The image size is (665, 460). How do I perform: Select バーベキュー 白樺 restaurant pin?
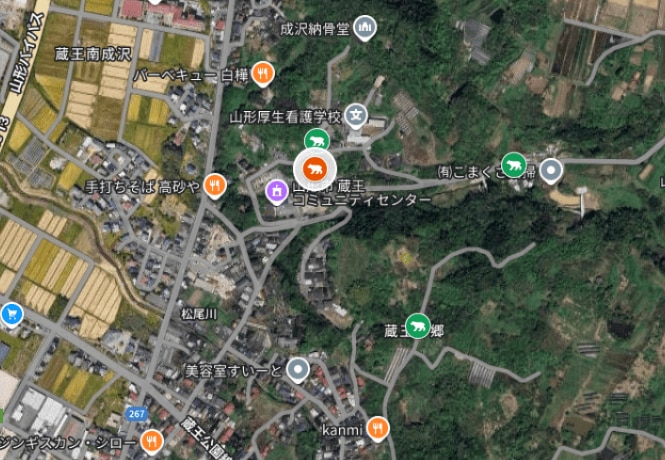(262, 72)
